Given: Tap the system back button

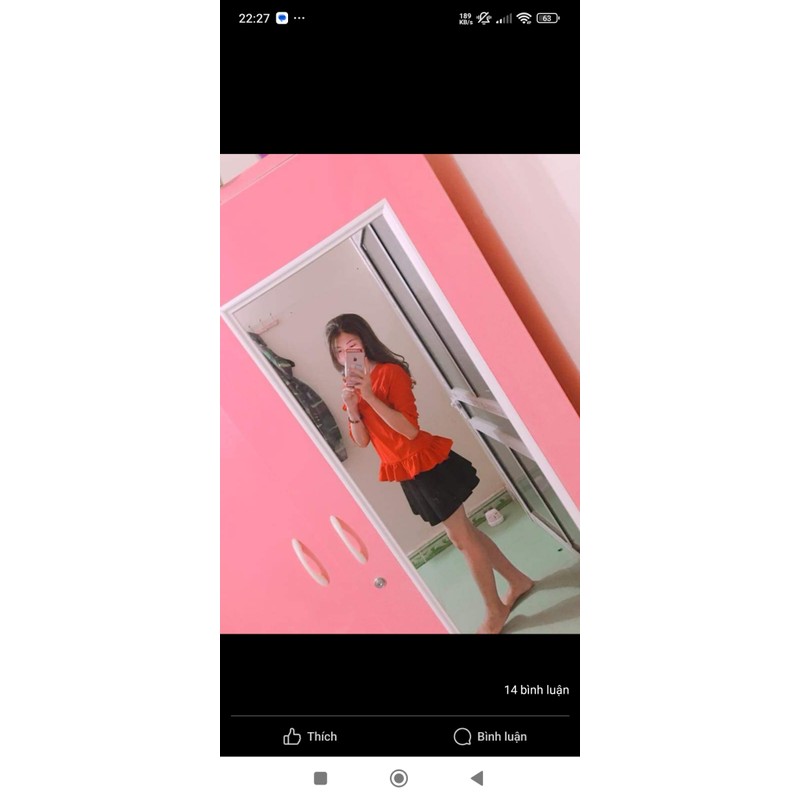Looking at the screenshot, I should tap(477, 778).
